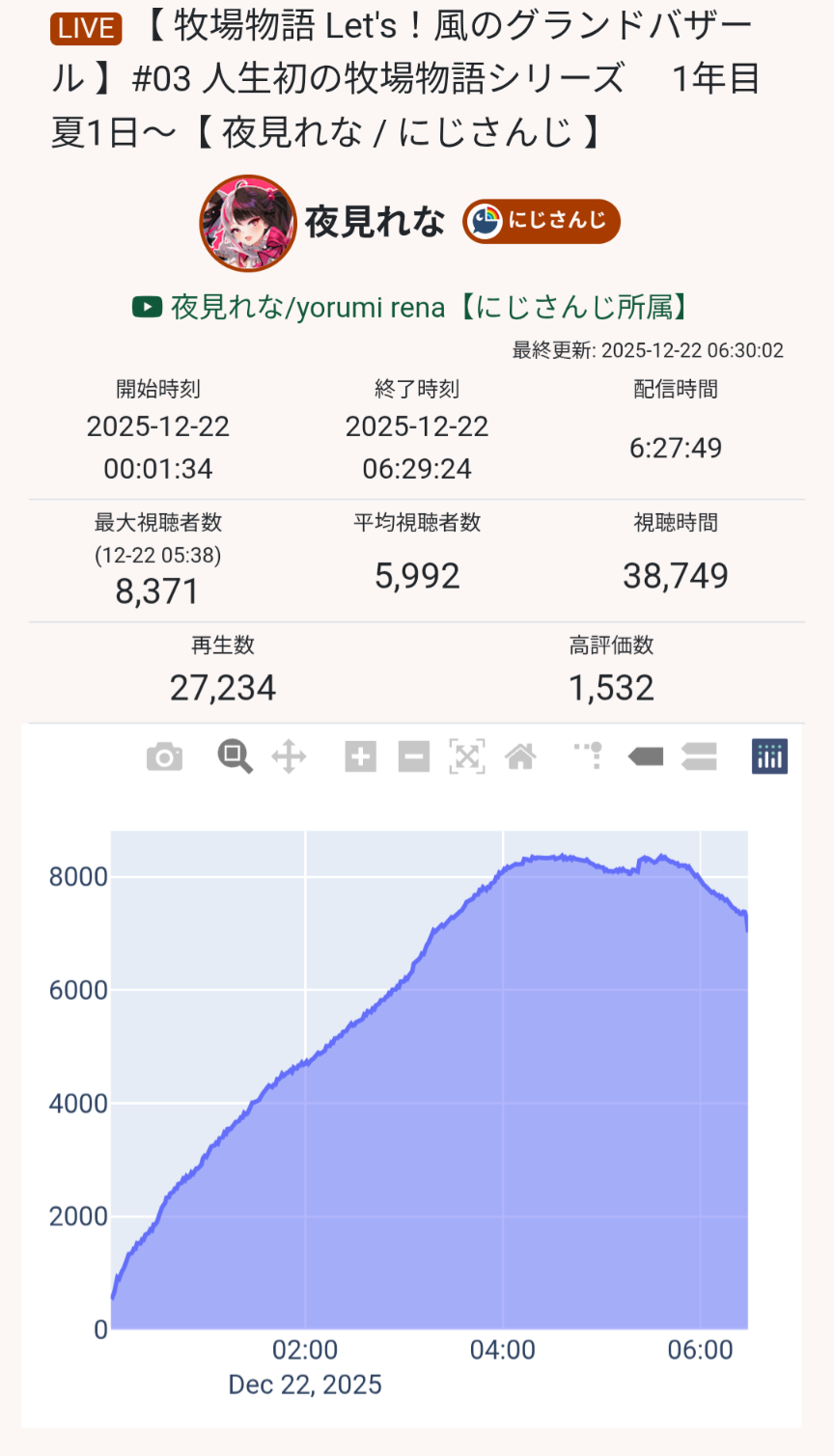Open the Plotly logo link

[x=769, y=757]
